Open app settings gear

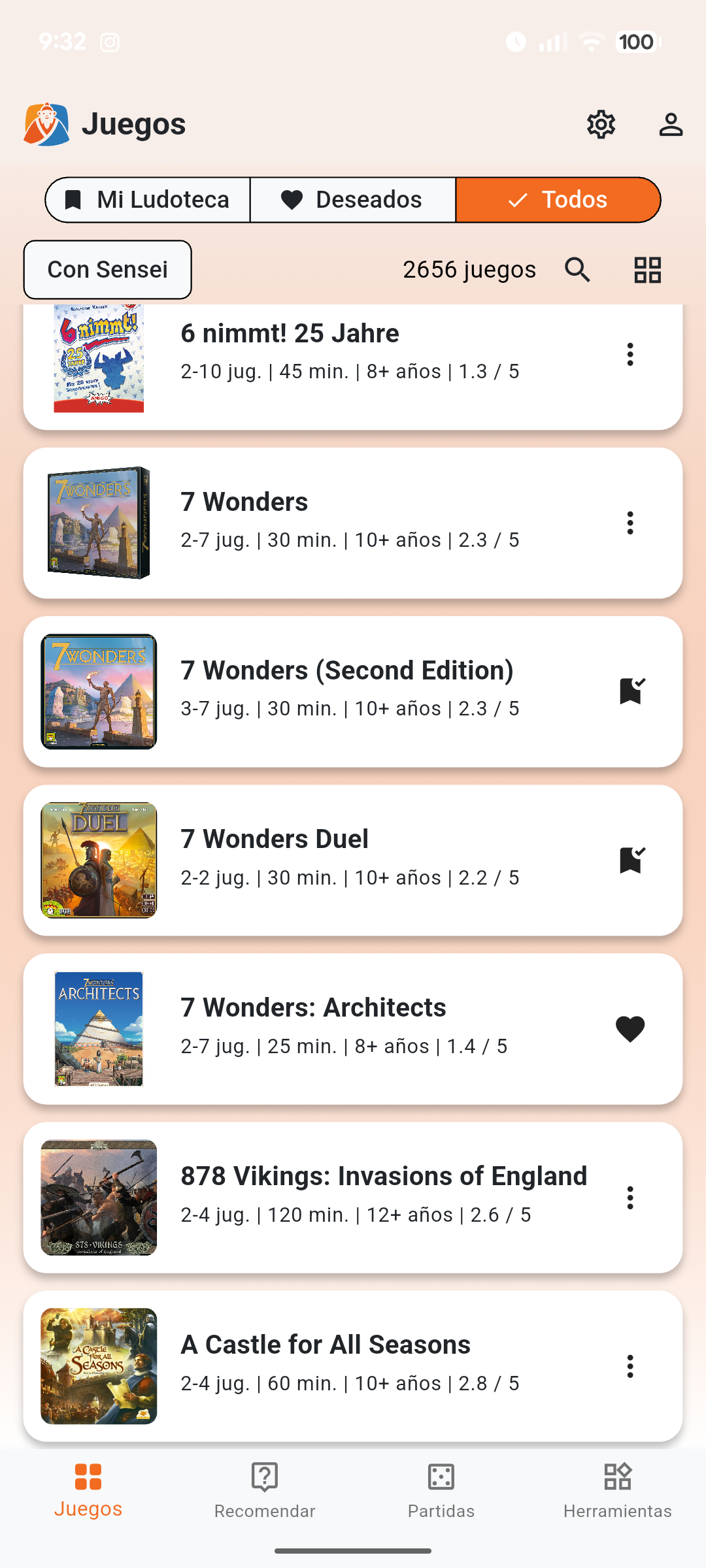[x=601, y=123]
